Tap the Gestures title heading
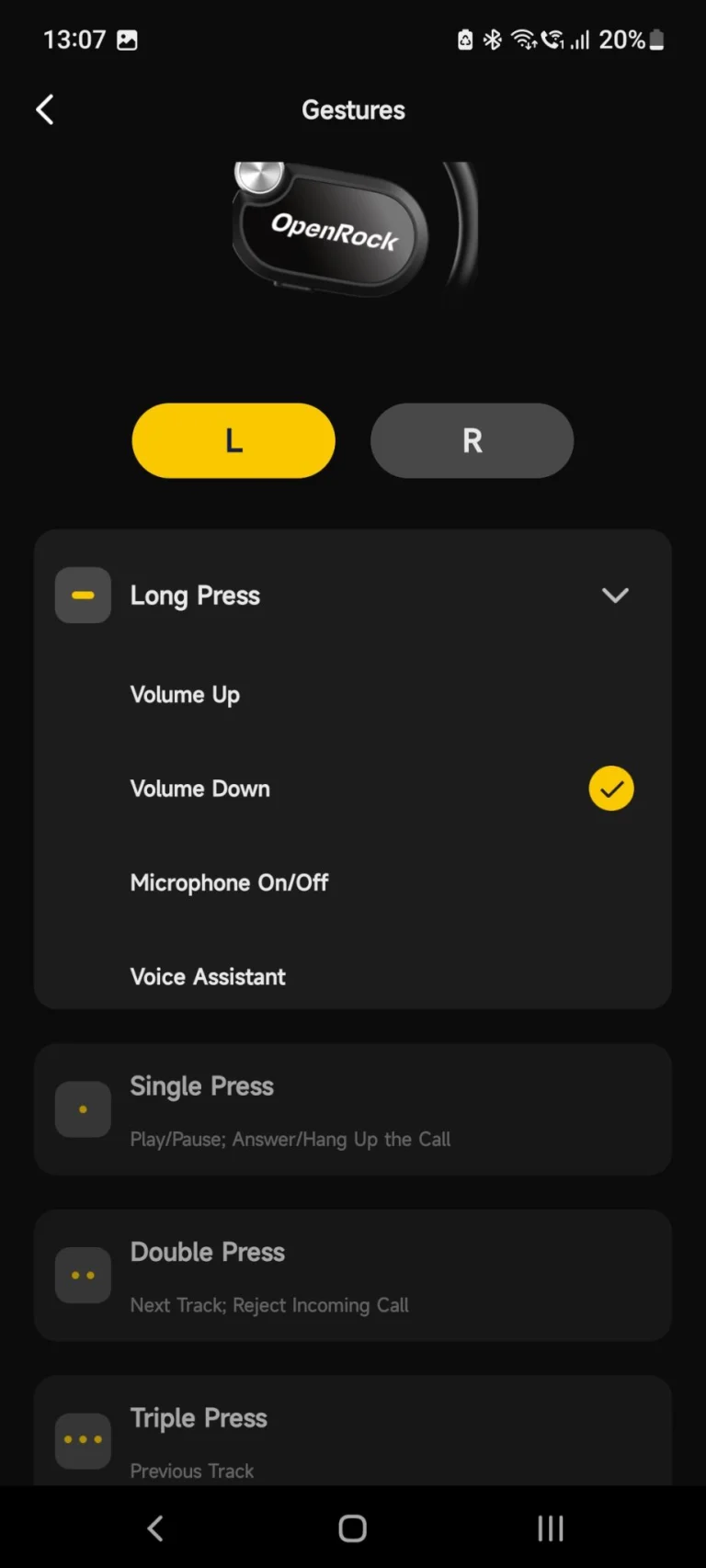The width and height of the screenshot is (706, 1568). pyautogui.click(x=353, y=109)
